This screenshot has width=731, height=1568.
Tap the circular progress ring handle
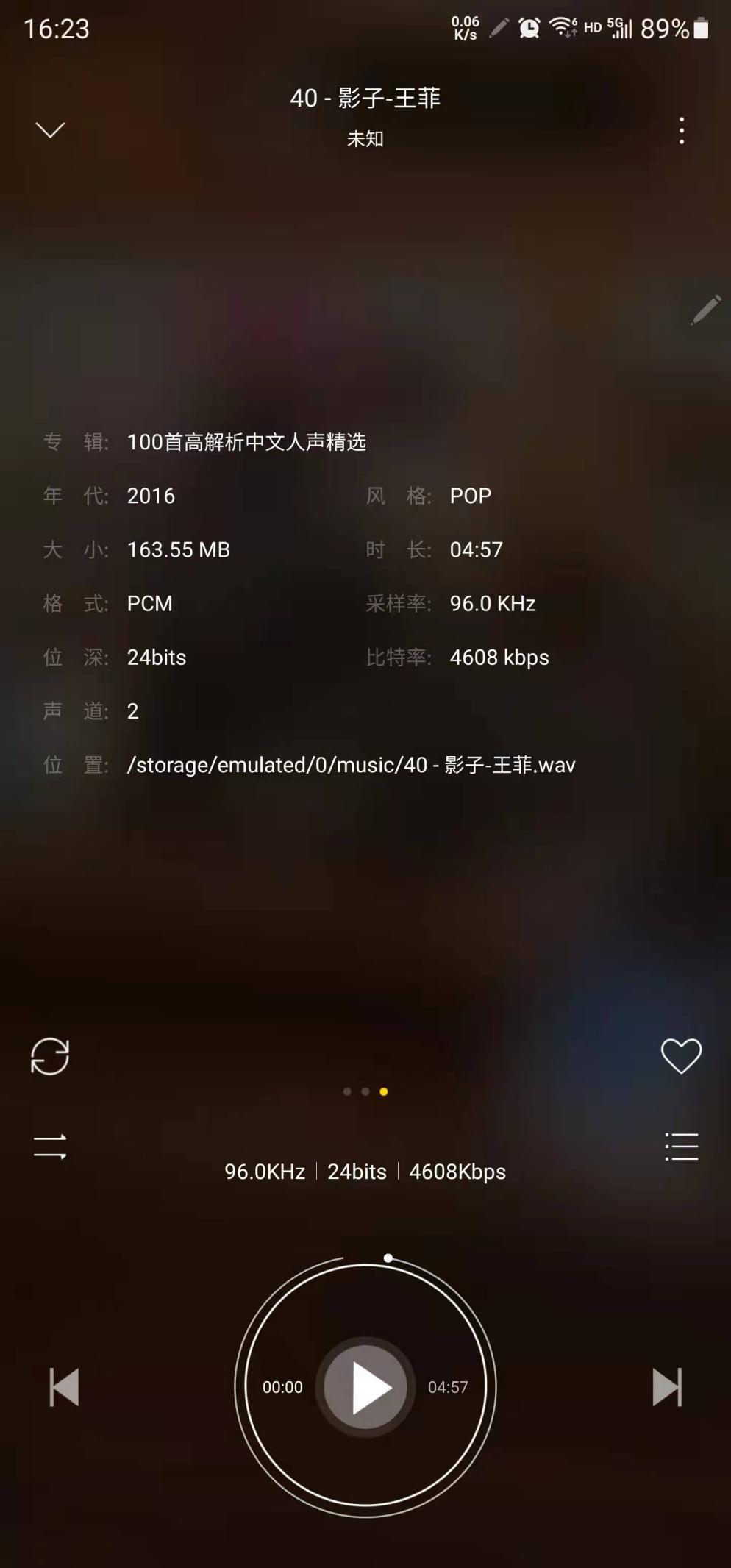click(388, 1258)
